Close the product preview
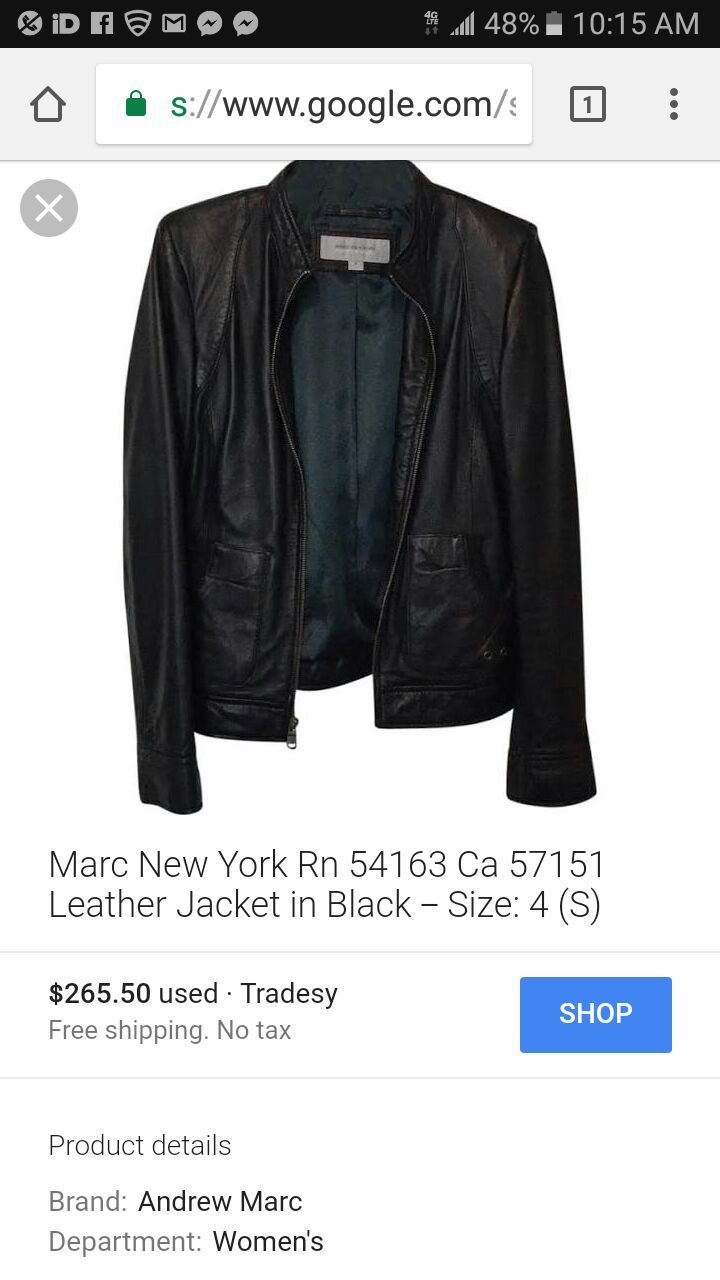The width and height of the screenshot is (720, 1280). click(49, 208)
